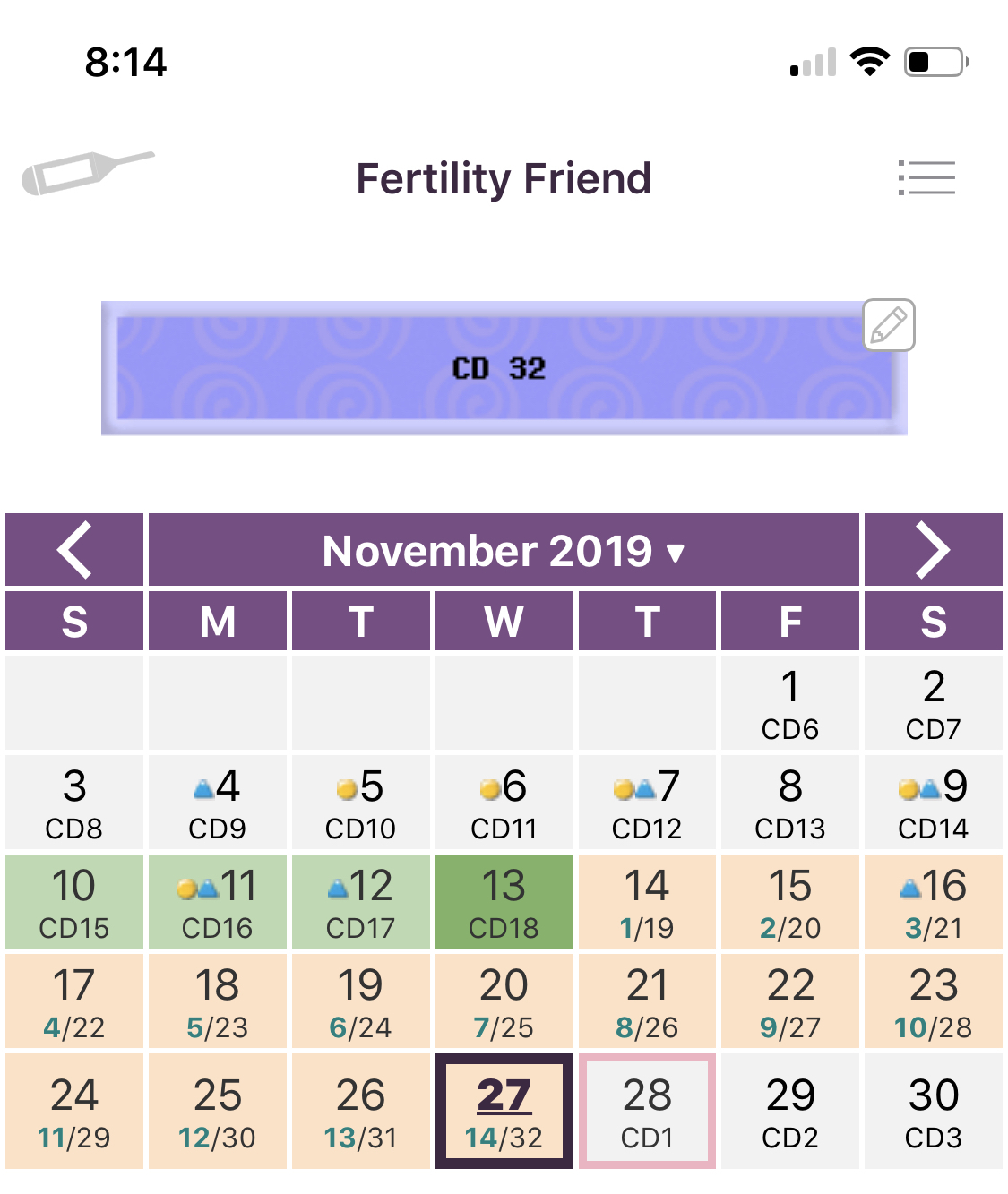
Task: Select November 22 on the calendar
Action: [789, 1001]
